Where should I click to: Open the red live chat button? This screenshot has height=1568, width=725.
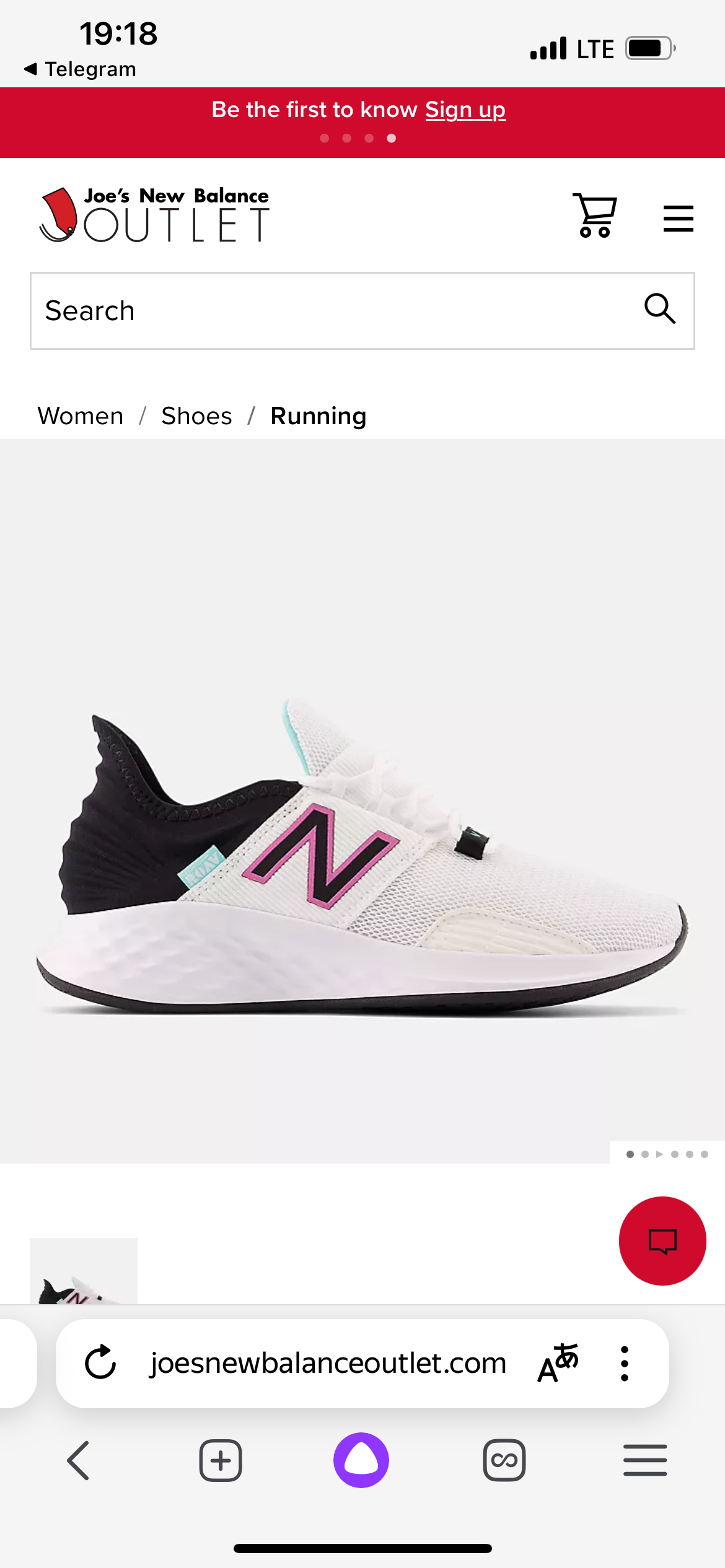(662, 1241)
